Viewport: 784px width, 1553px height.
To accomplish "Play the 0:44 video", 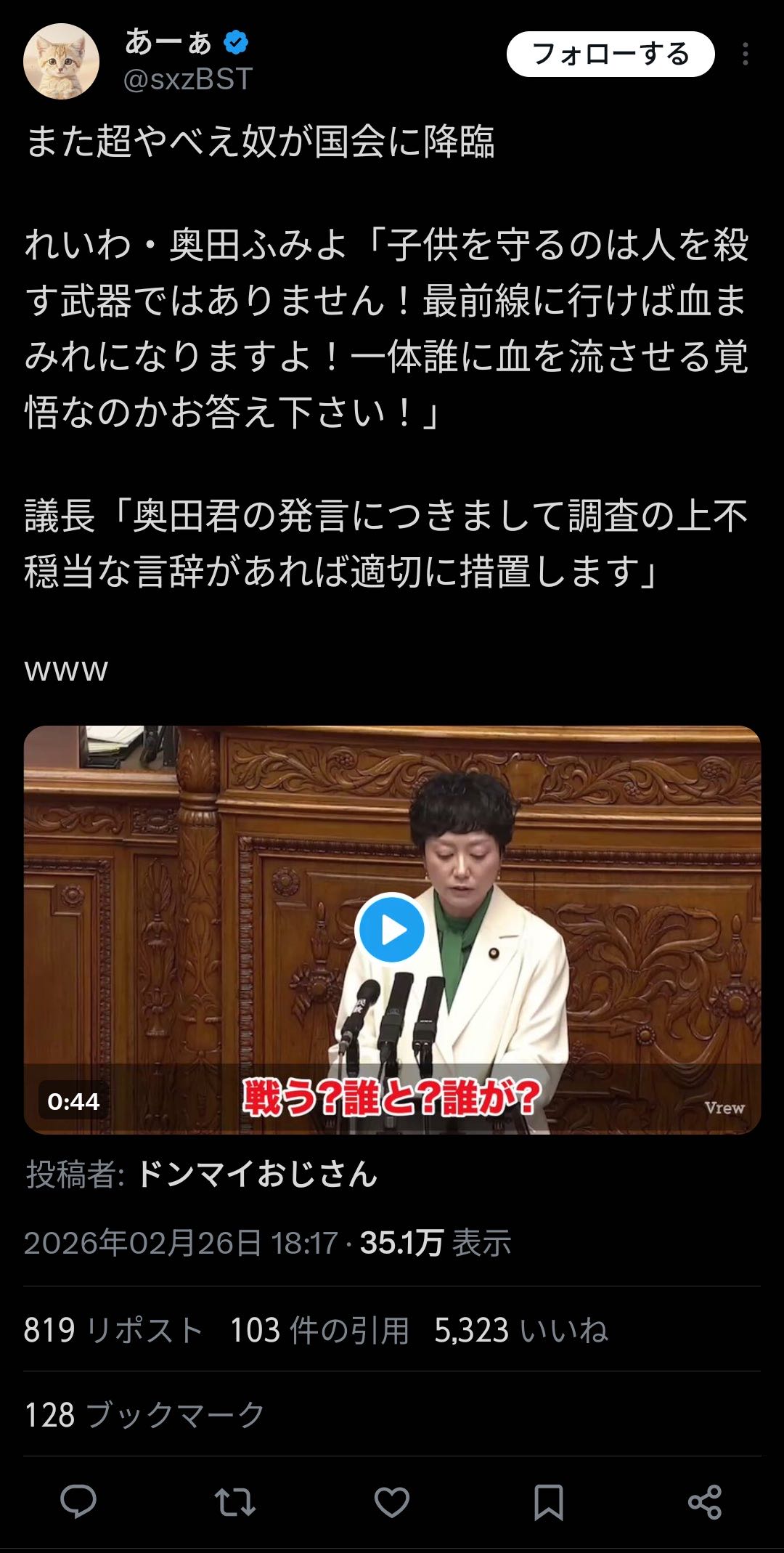I will [x=392, y=930].
